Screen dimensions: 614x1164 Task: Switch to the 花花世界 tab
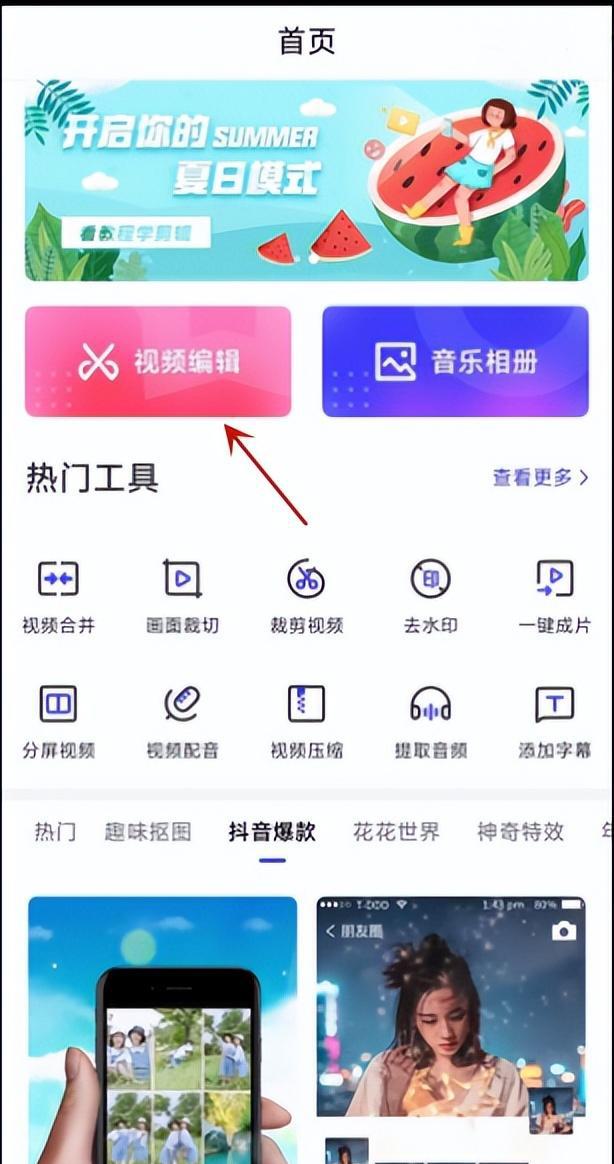click(x=396, y=831)
